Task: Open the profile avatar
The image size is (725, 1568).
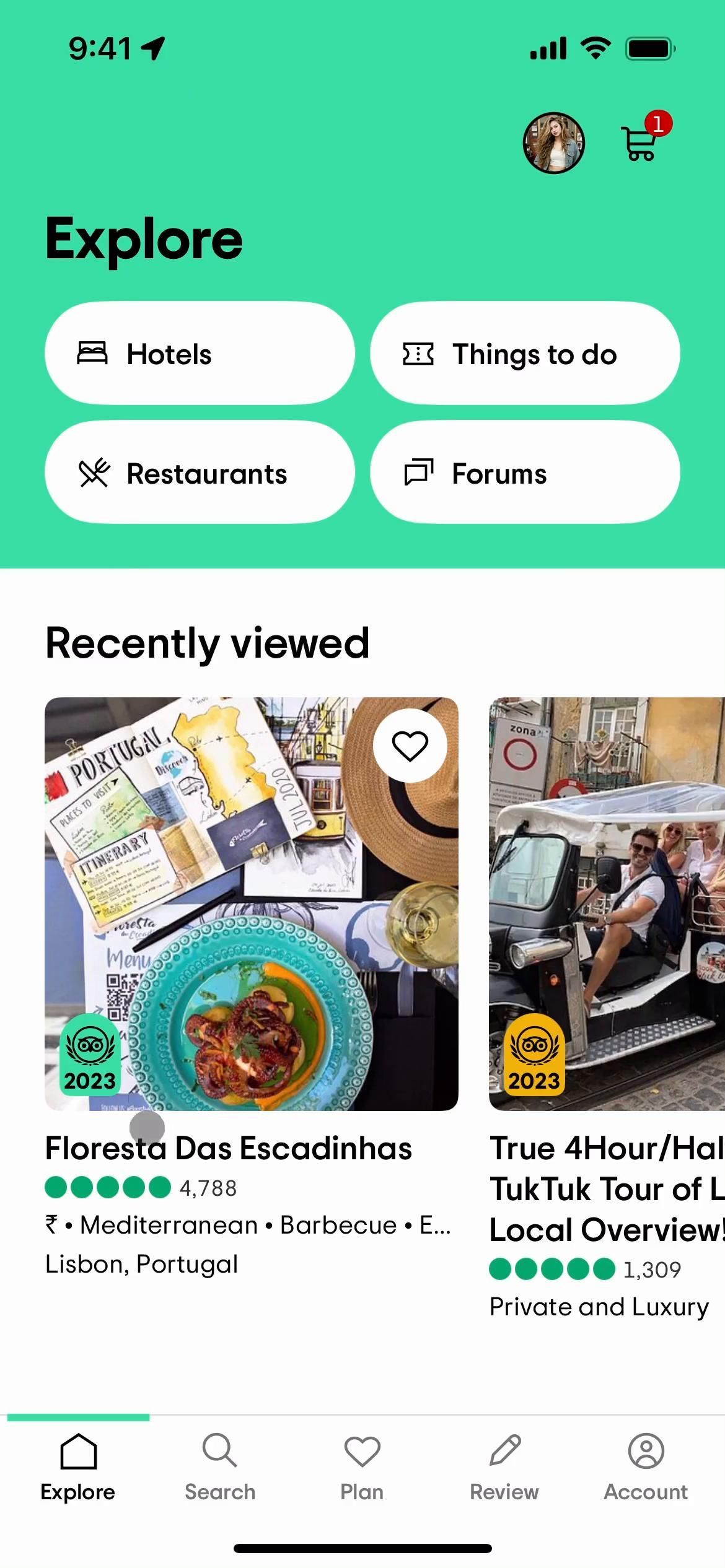Action: click(553, 142)
